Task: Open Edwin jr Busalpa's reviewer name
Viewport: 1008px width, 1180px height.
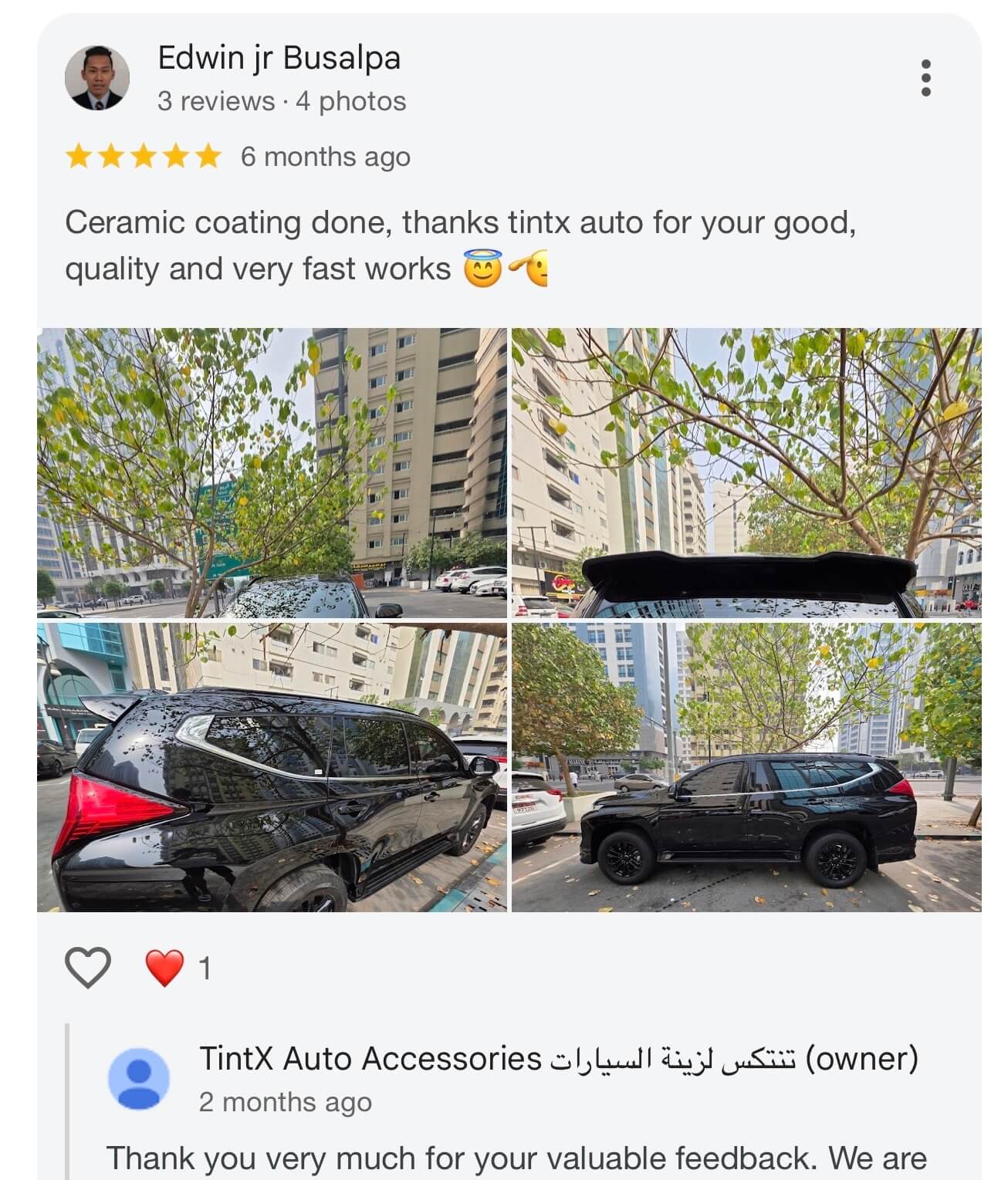Action: (x=279, y=58)
